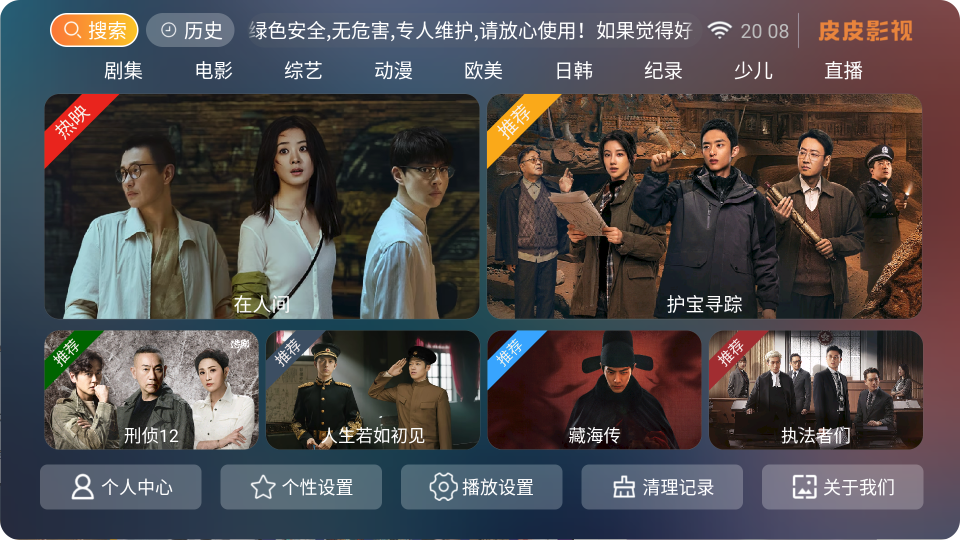This screenshot has width=960, height=540.
Task: Open the 藏海传 card
Action: tap(594, 390)
